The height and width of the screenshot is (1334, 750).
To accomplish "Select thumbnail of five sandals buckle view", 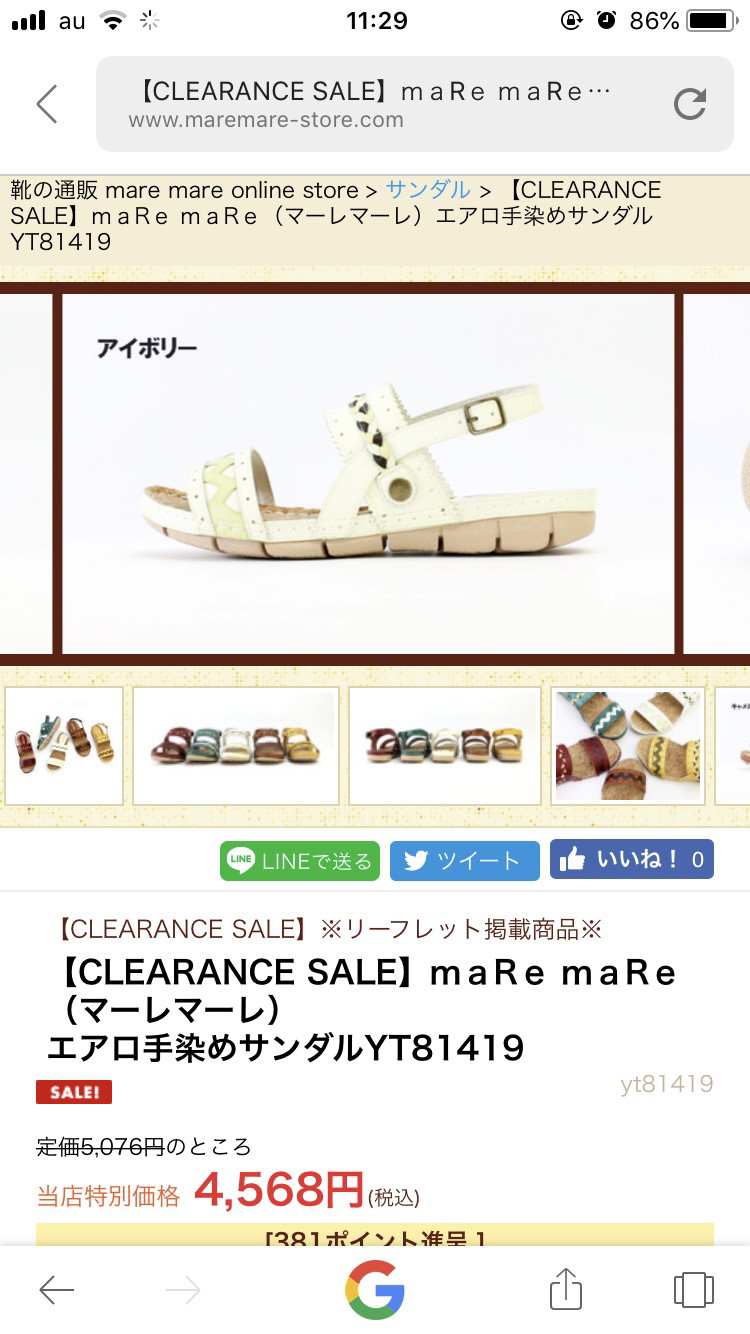I will point(445,746).
